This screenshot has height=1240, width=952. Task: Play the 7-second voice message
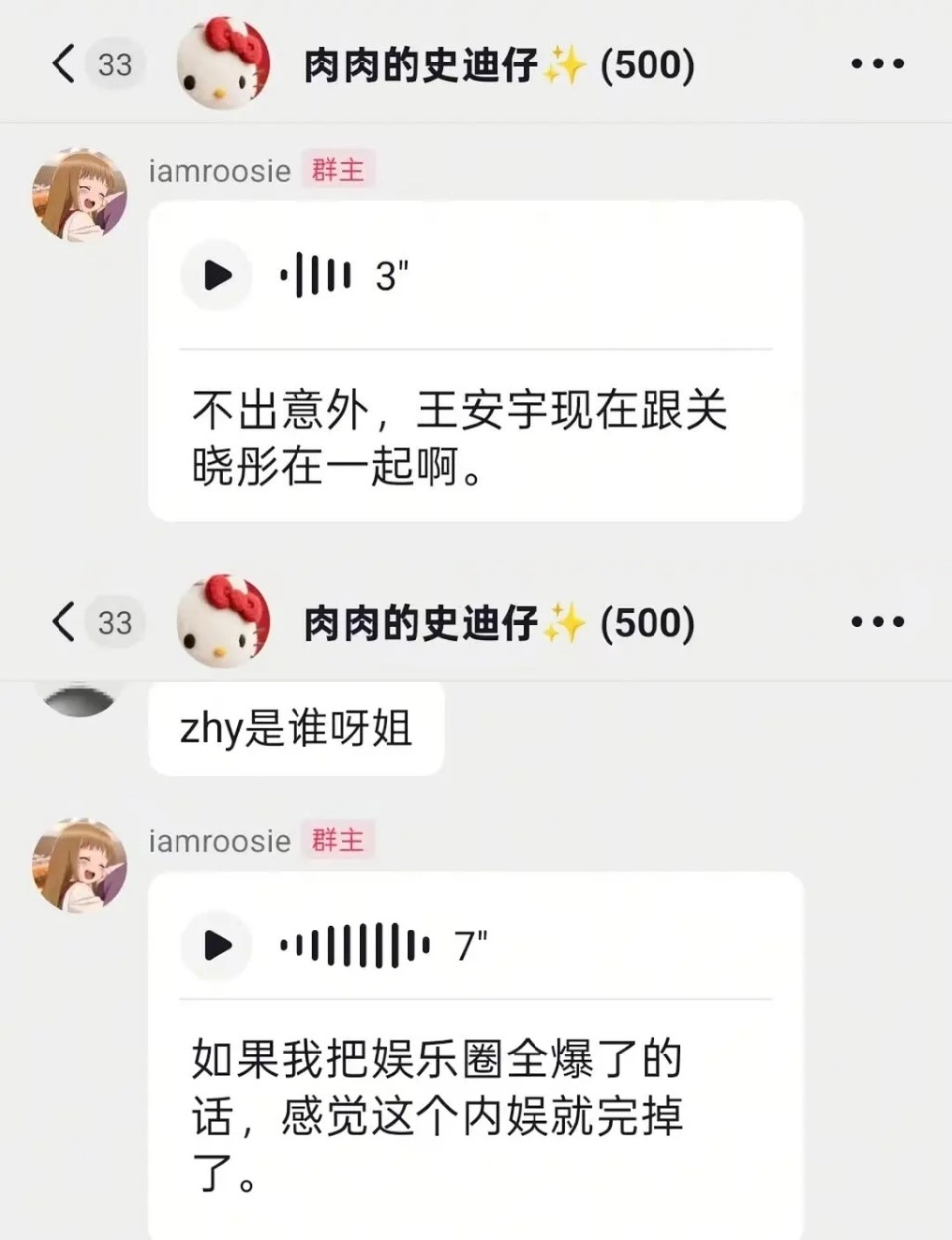pyautogui.click(x=216, y=945)
